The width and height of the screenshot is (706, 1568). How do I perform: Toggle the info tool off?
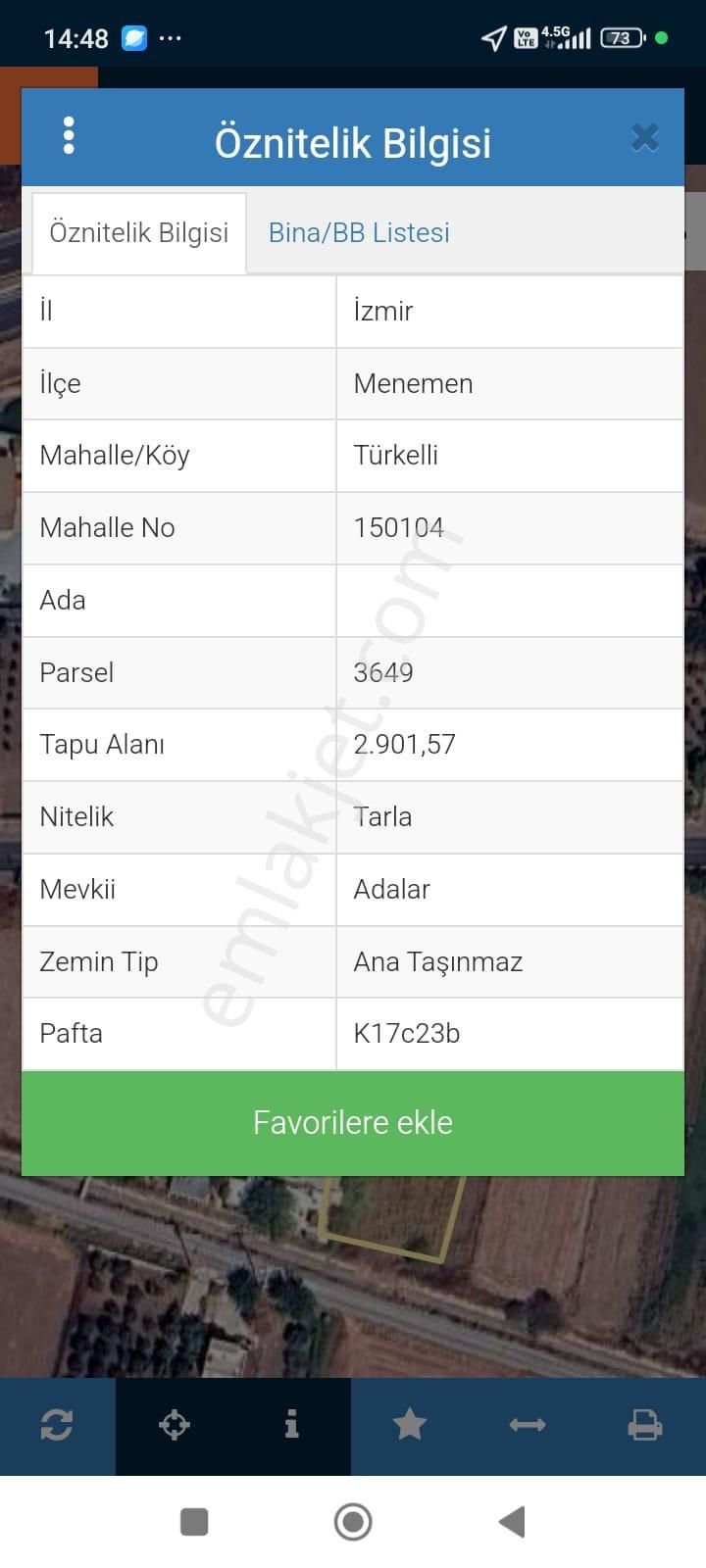coord(290,1425)
